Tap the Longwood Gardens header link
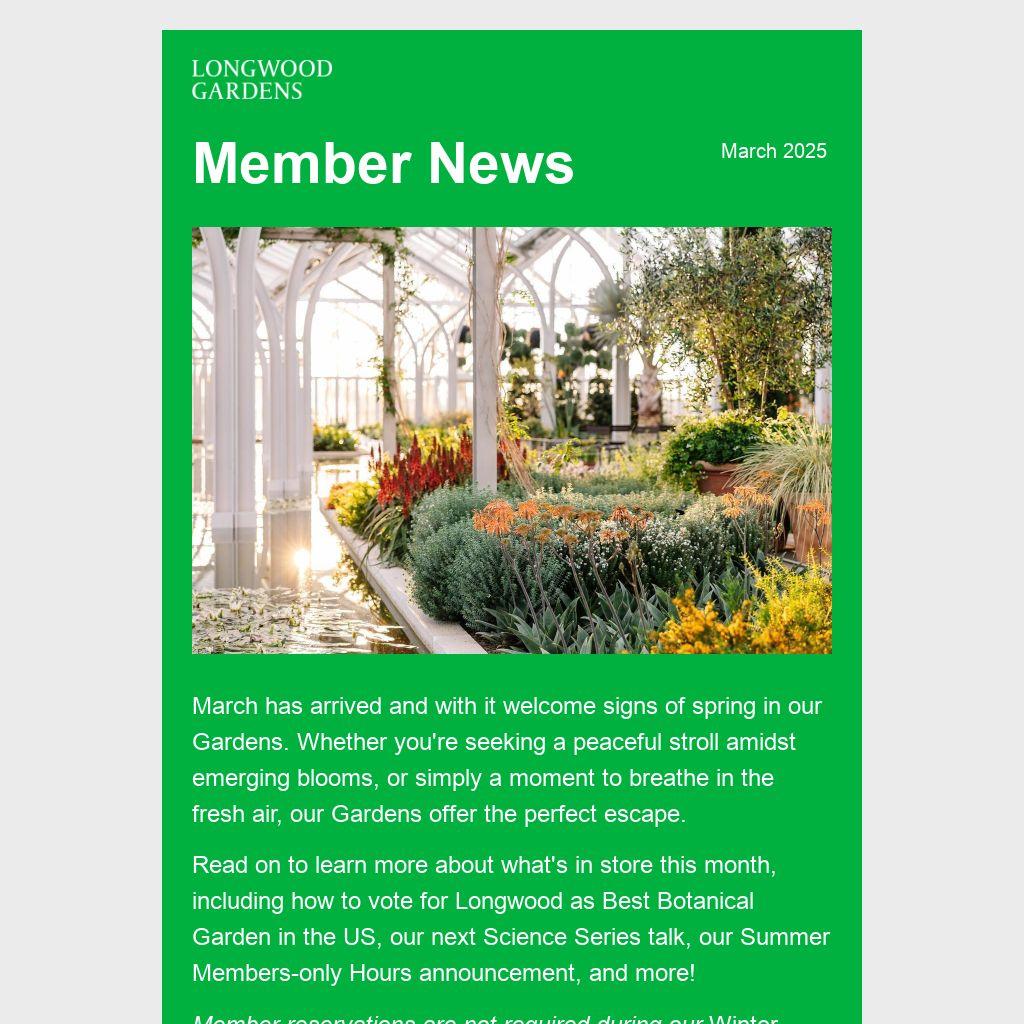The width and height of the screenshot is (1024, 1024). pyautogui.click(x=262, y=80)
